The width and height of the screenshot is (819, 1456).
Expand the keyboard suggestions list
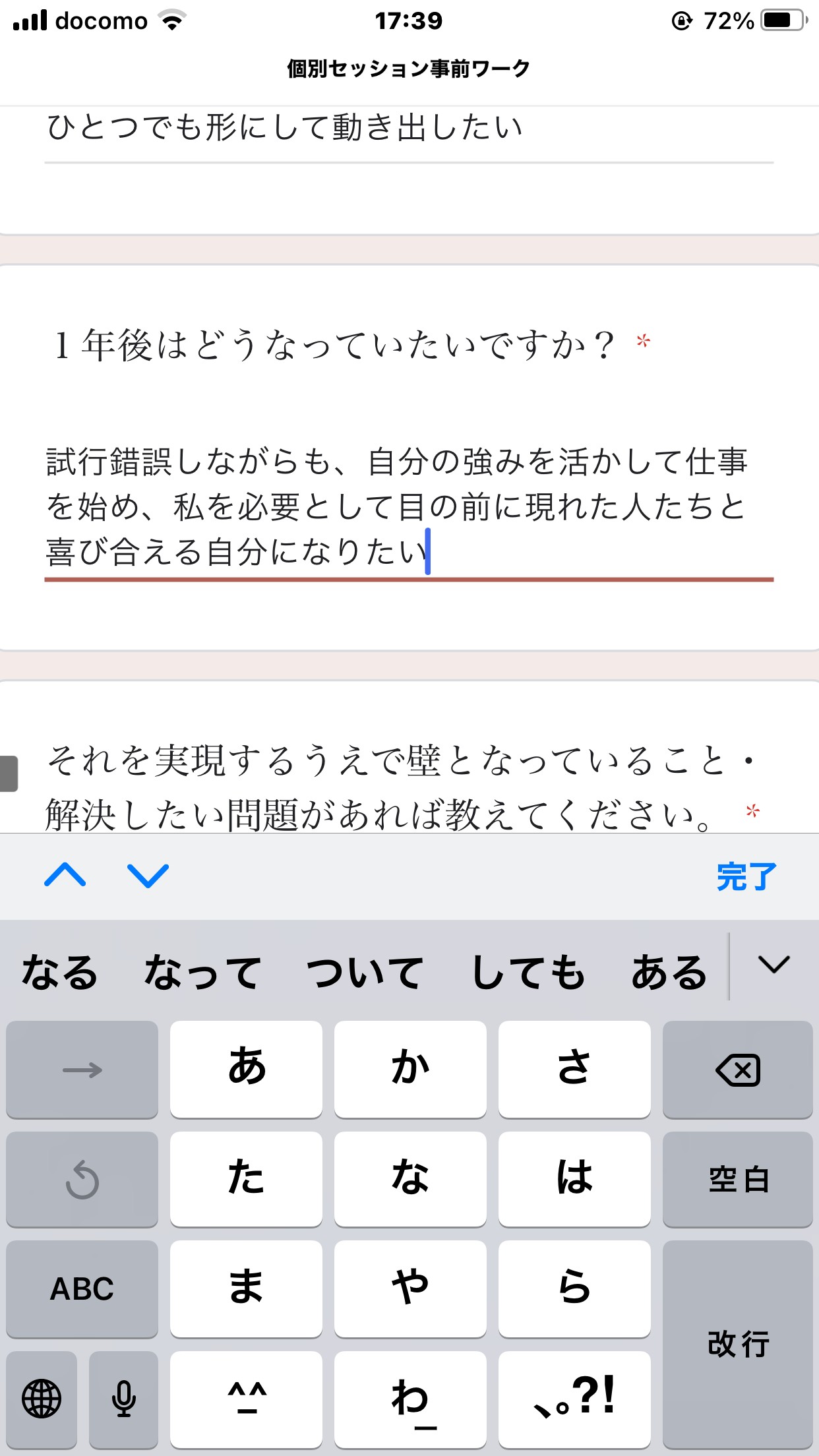pos(773,965)
